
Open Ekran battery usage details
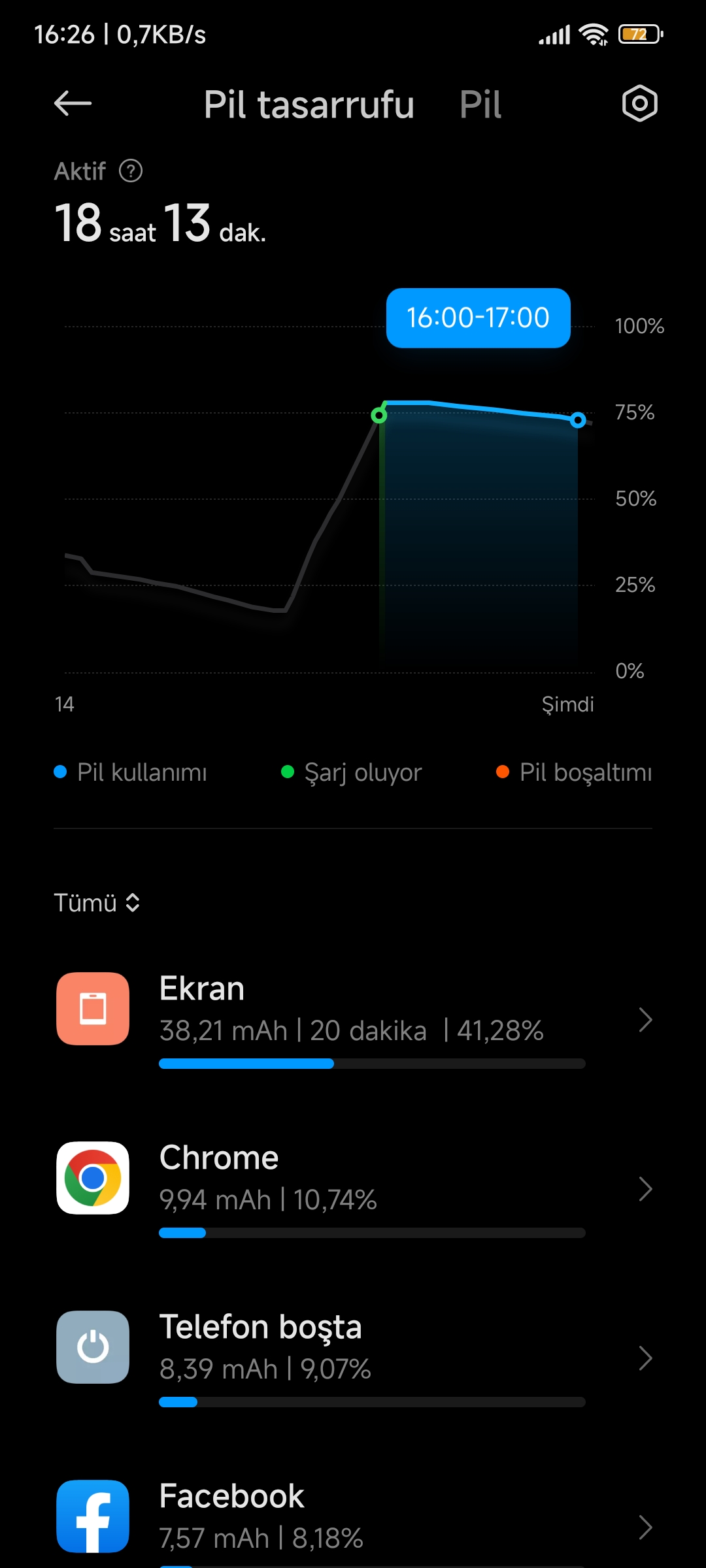pos(353,1020)
